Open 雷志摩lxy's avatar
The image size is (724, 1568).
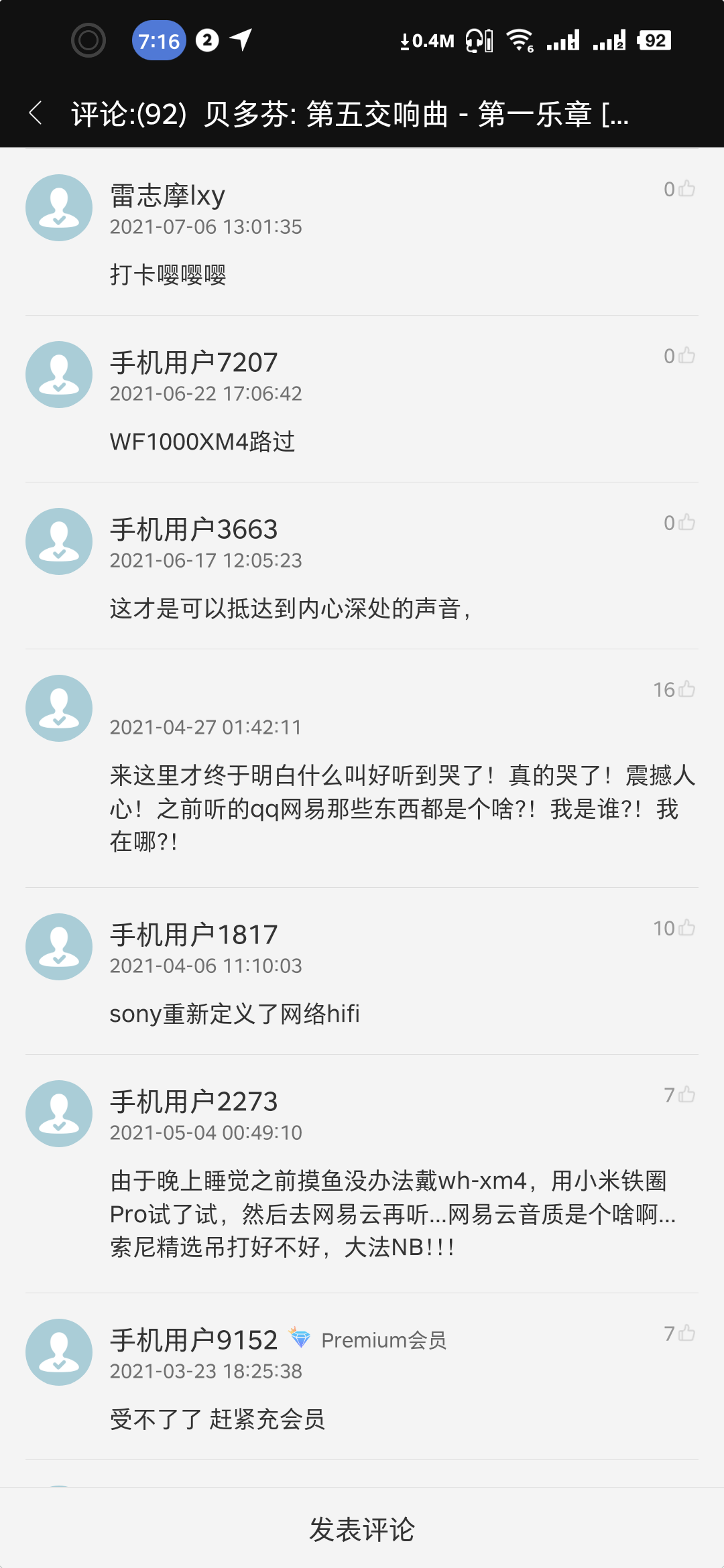59,208
